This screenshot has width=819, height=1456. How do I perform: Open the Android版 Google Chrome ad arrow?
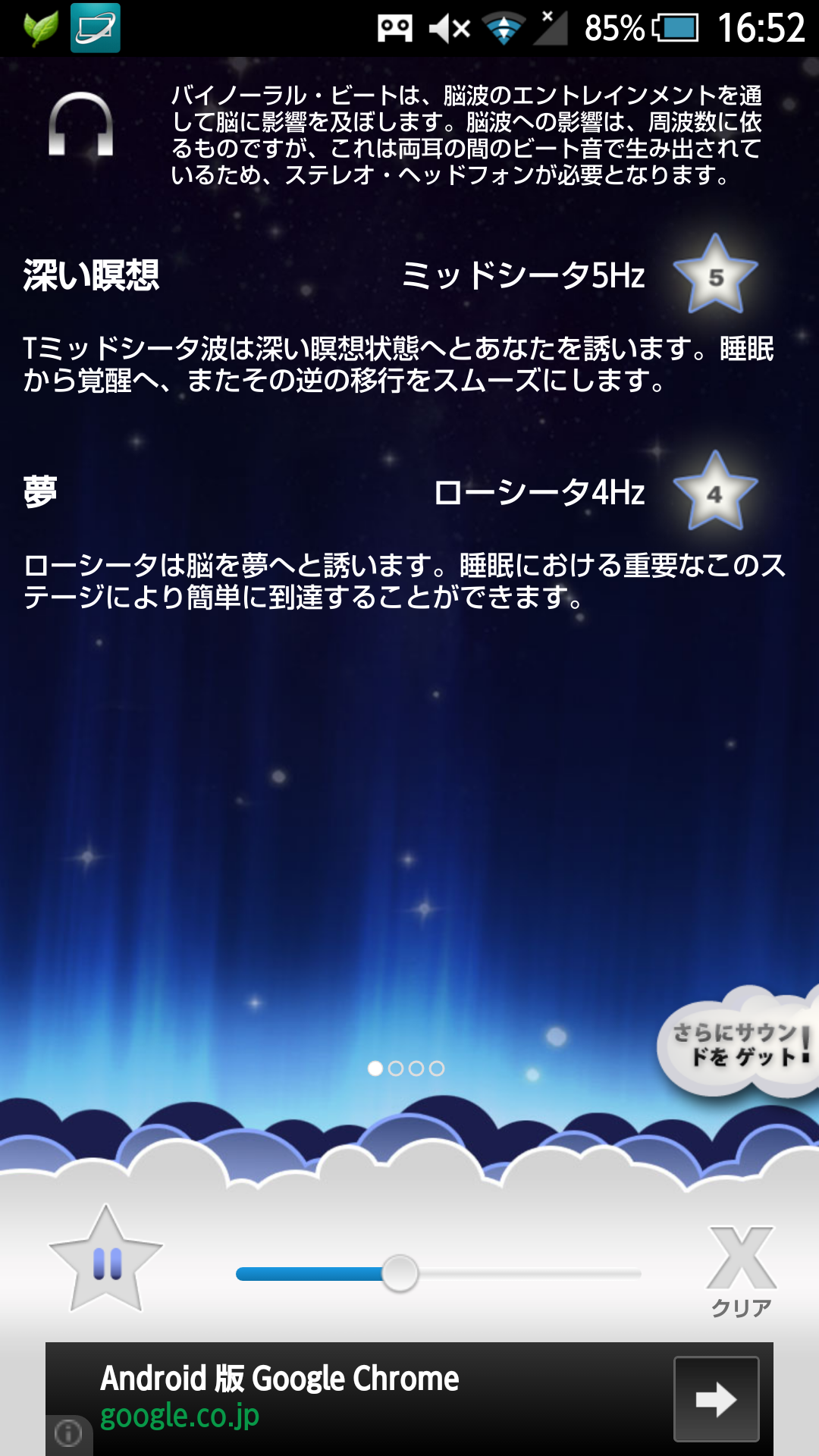click(716, 1399)
